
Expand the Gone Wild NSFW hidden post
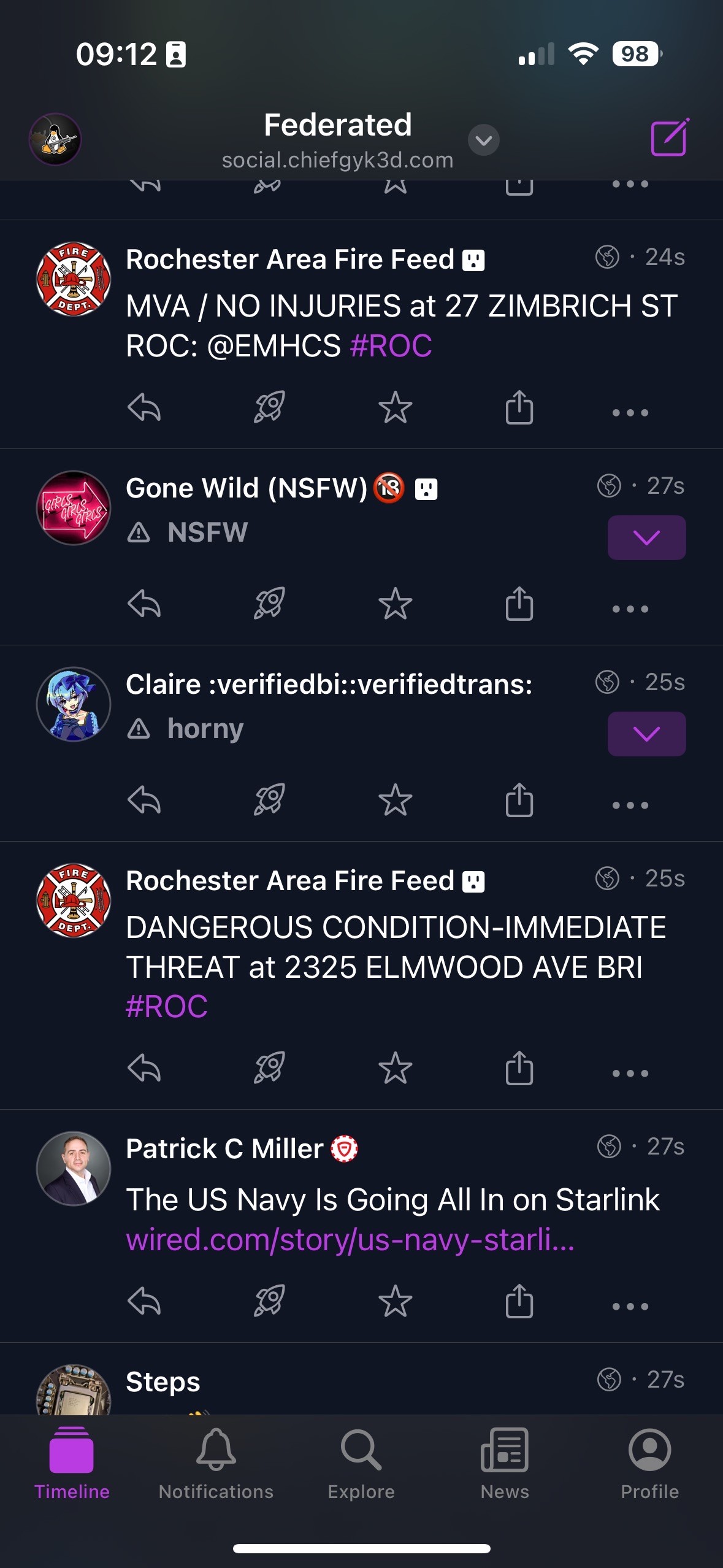(x=646, y=537)
